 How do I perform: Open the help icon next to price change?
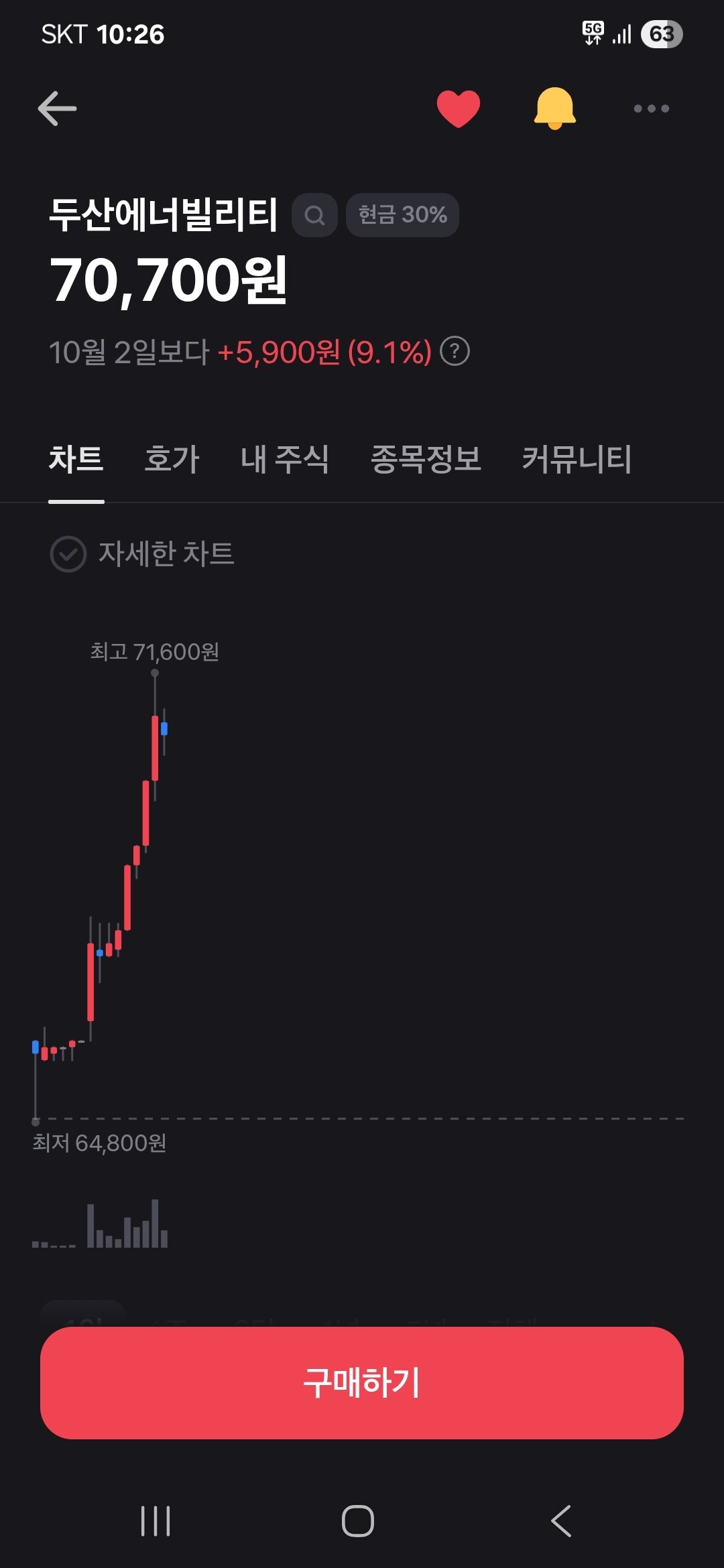[x=455, y=351]
